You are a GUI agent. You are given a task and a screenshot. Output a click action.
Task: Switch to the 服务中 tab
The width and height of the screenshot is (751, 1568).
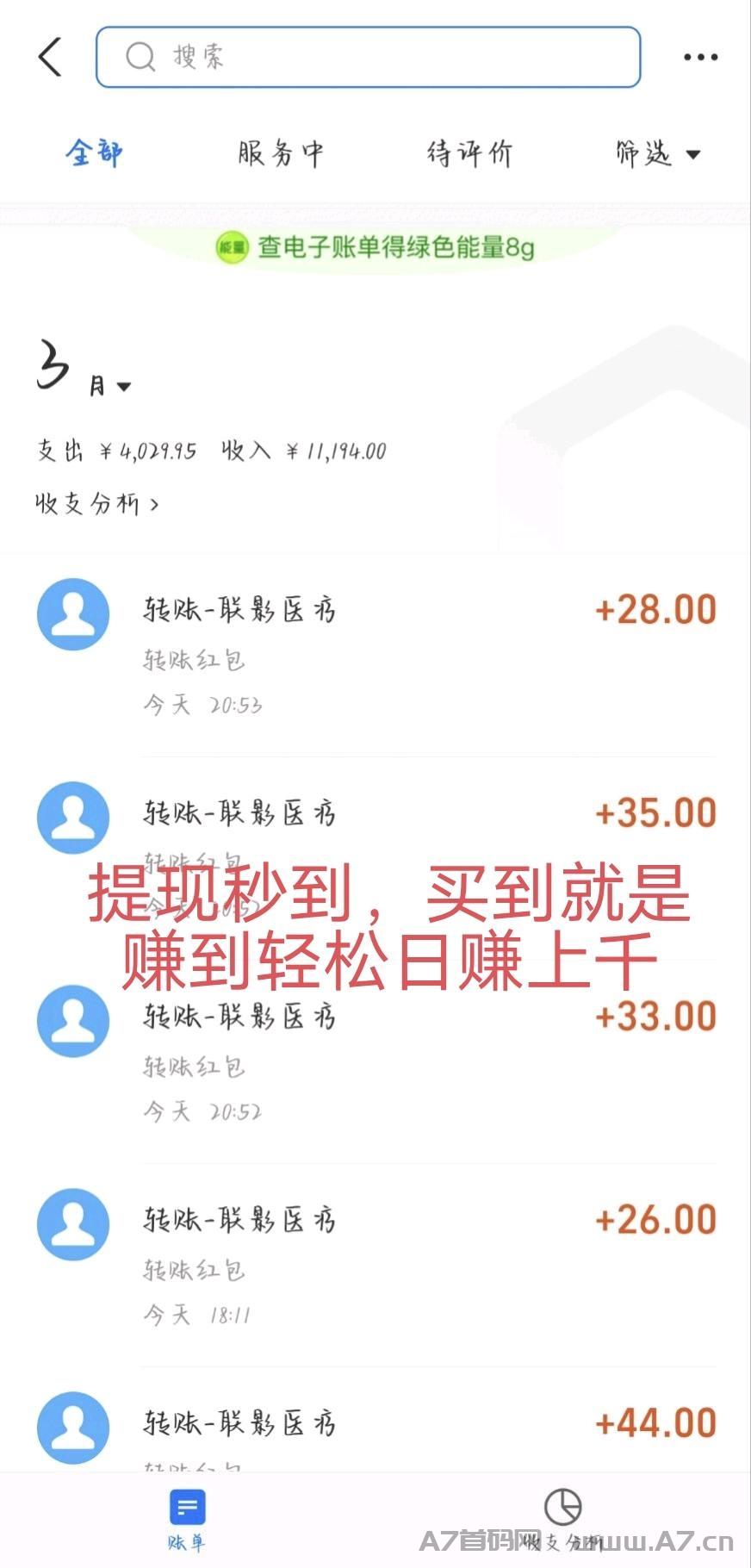click(281, 153)
